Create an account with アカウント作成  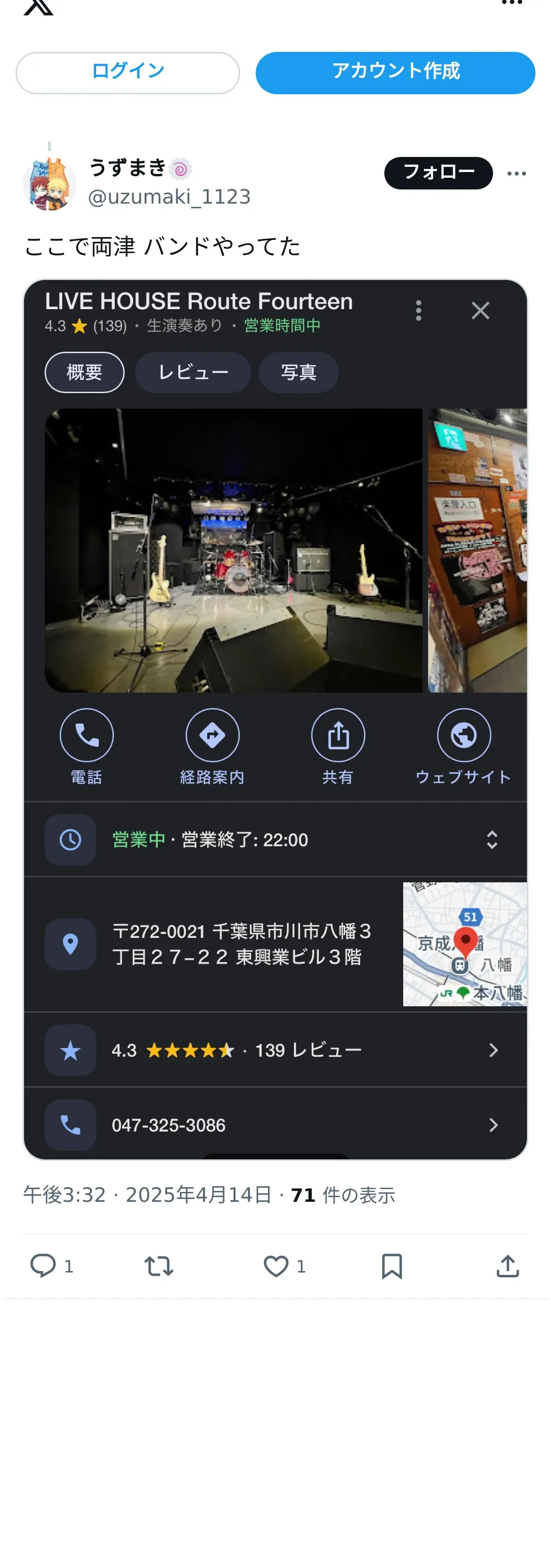(395, 73)
